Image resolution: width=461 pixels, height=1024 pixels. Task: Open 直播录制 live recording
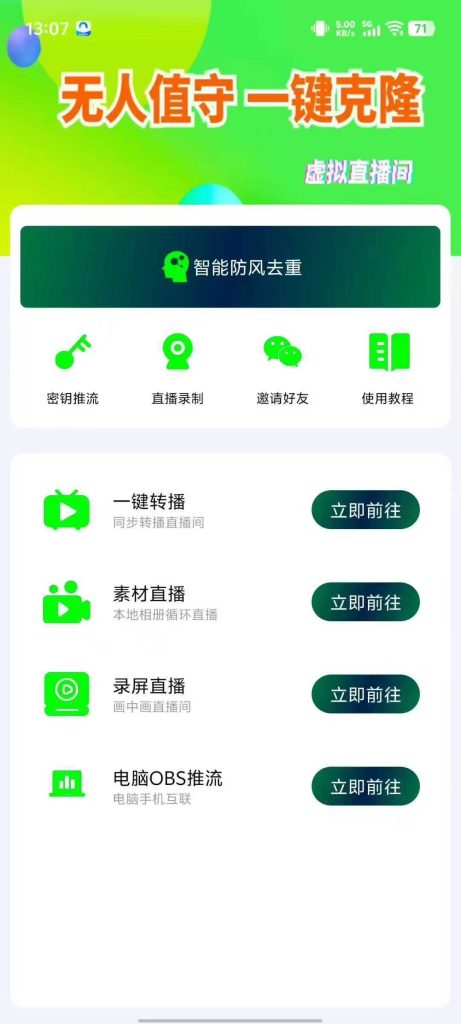click(x=178, y=370)
